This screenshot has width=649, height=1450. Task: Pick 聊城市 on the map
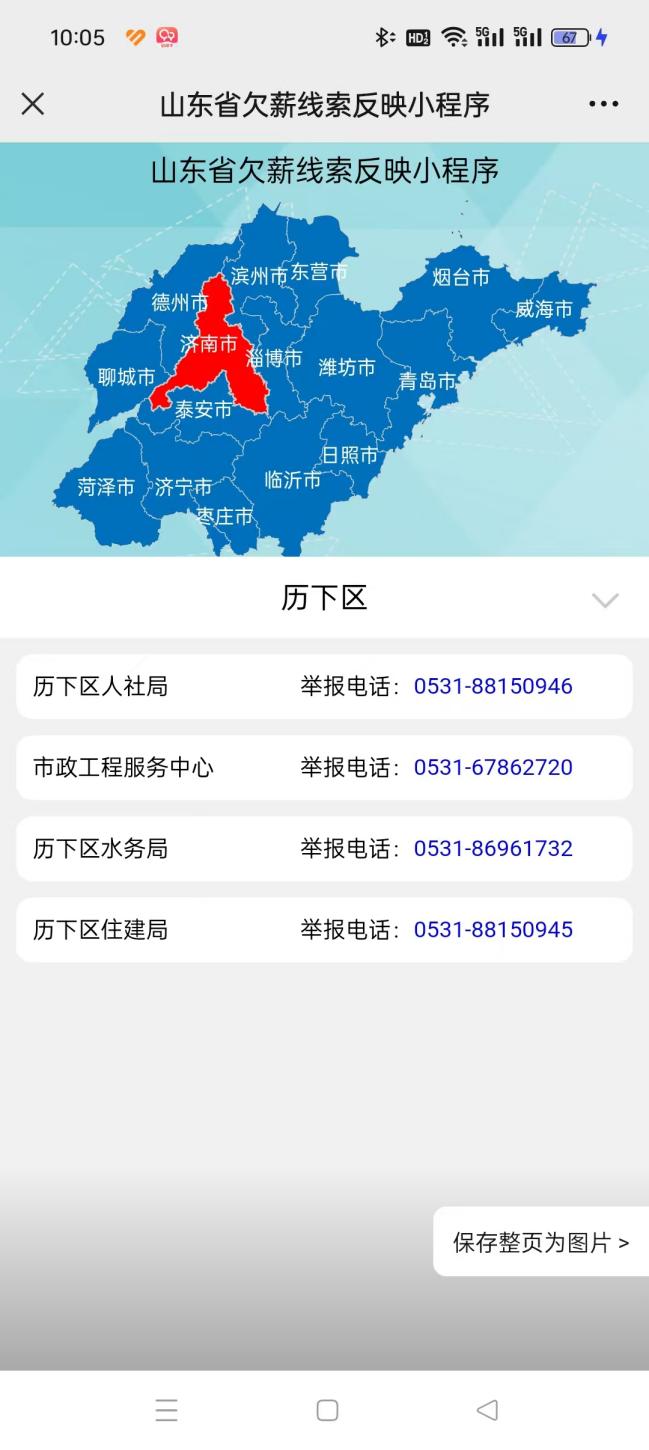tap(126, 378)
